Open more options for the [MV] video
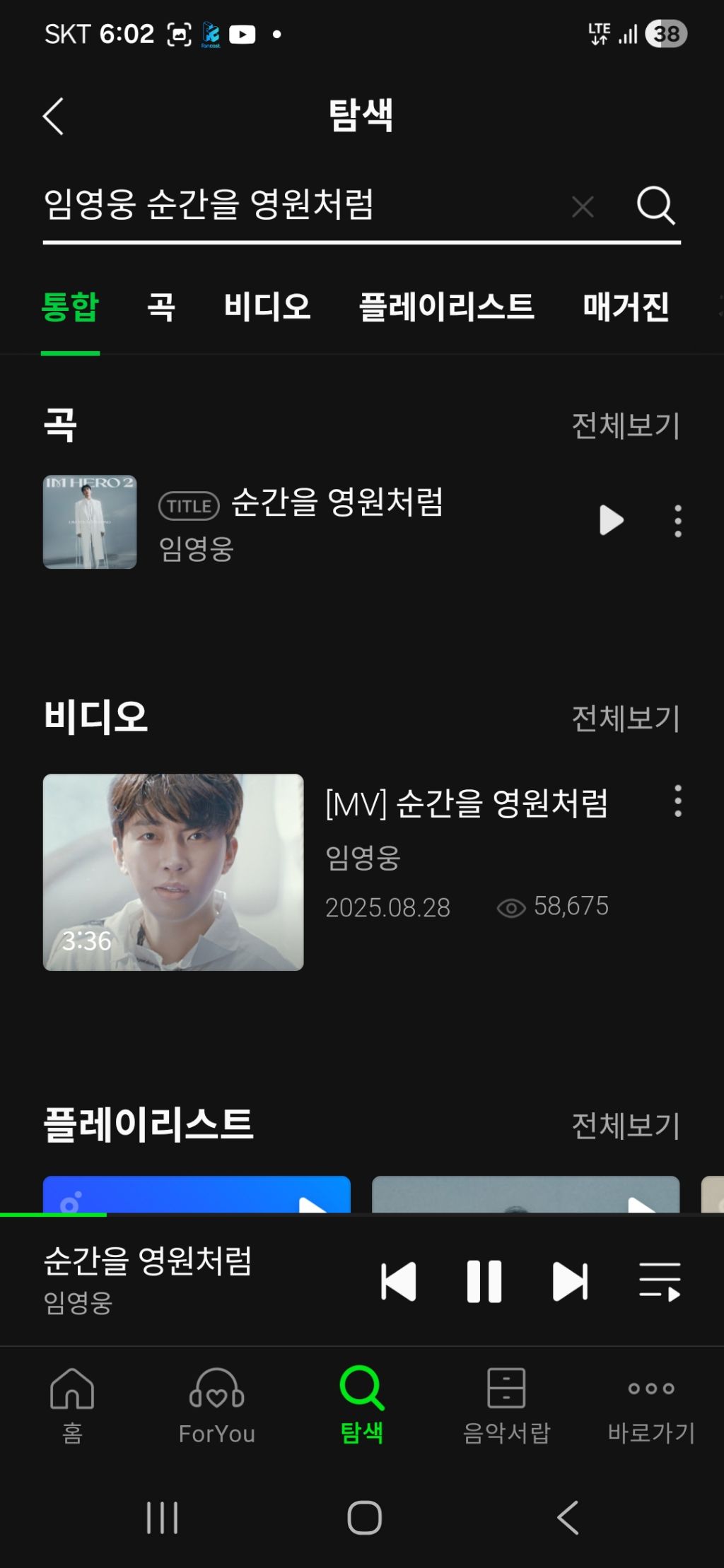724x1568 pixels. click(678, 801)
